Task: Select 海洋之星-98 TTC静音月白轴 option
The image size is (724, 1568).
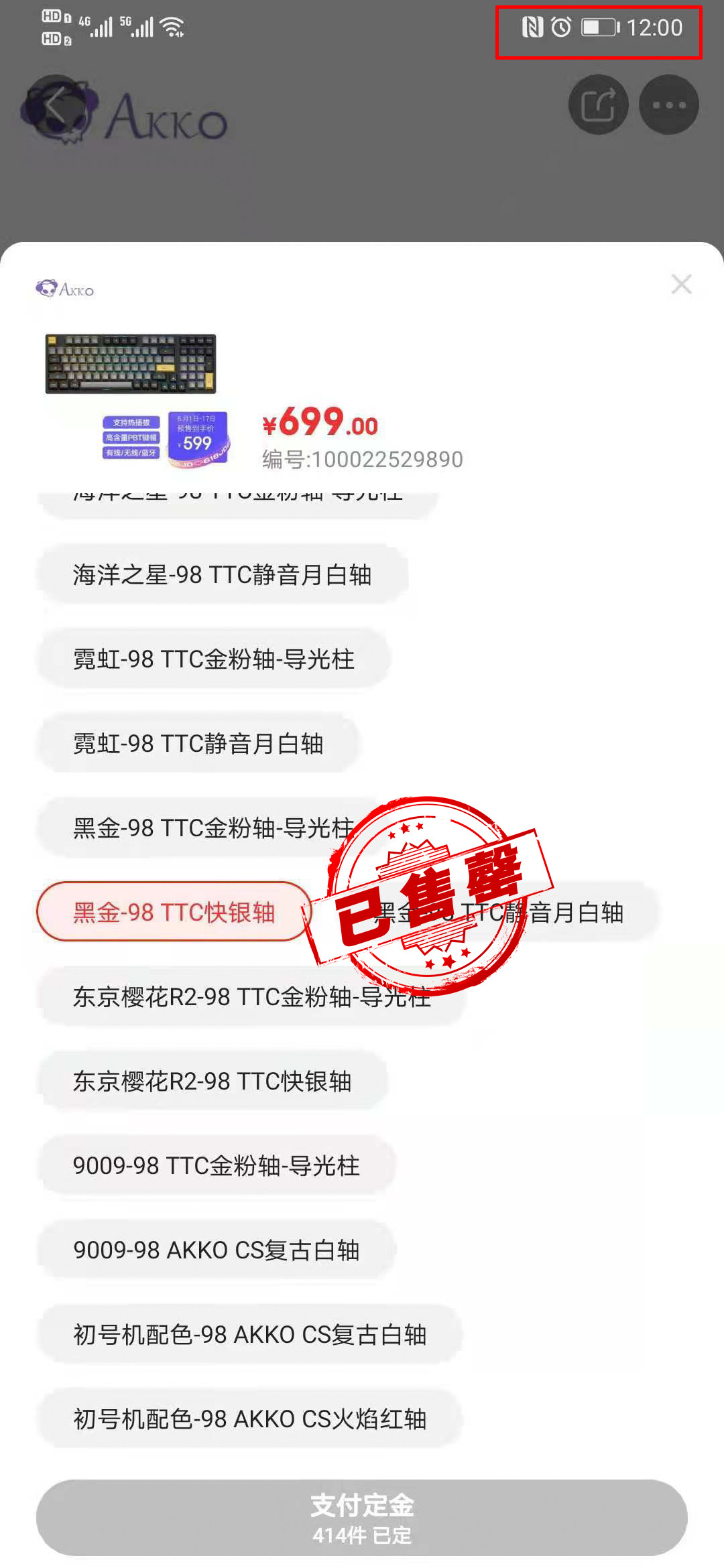Action: click(x=222, y=575)
